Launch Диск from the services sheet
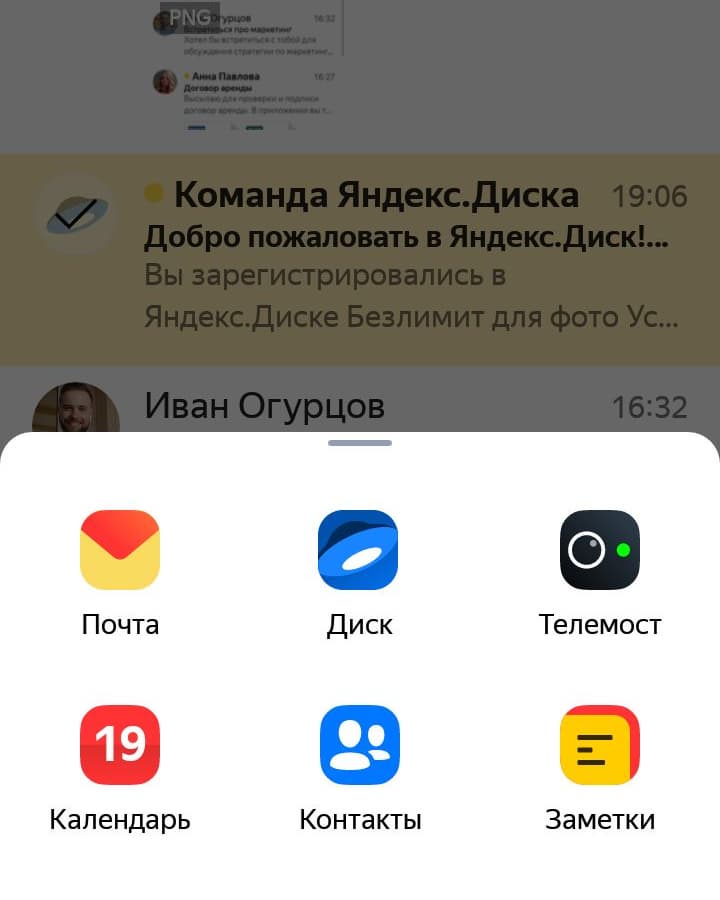The image size is (720, 900). tap(359, 551)
